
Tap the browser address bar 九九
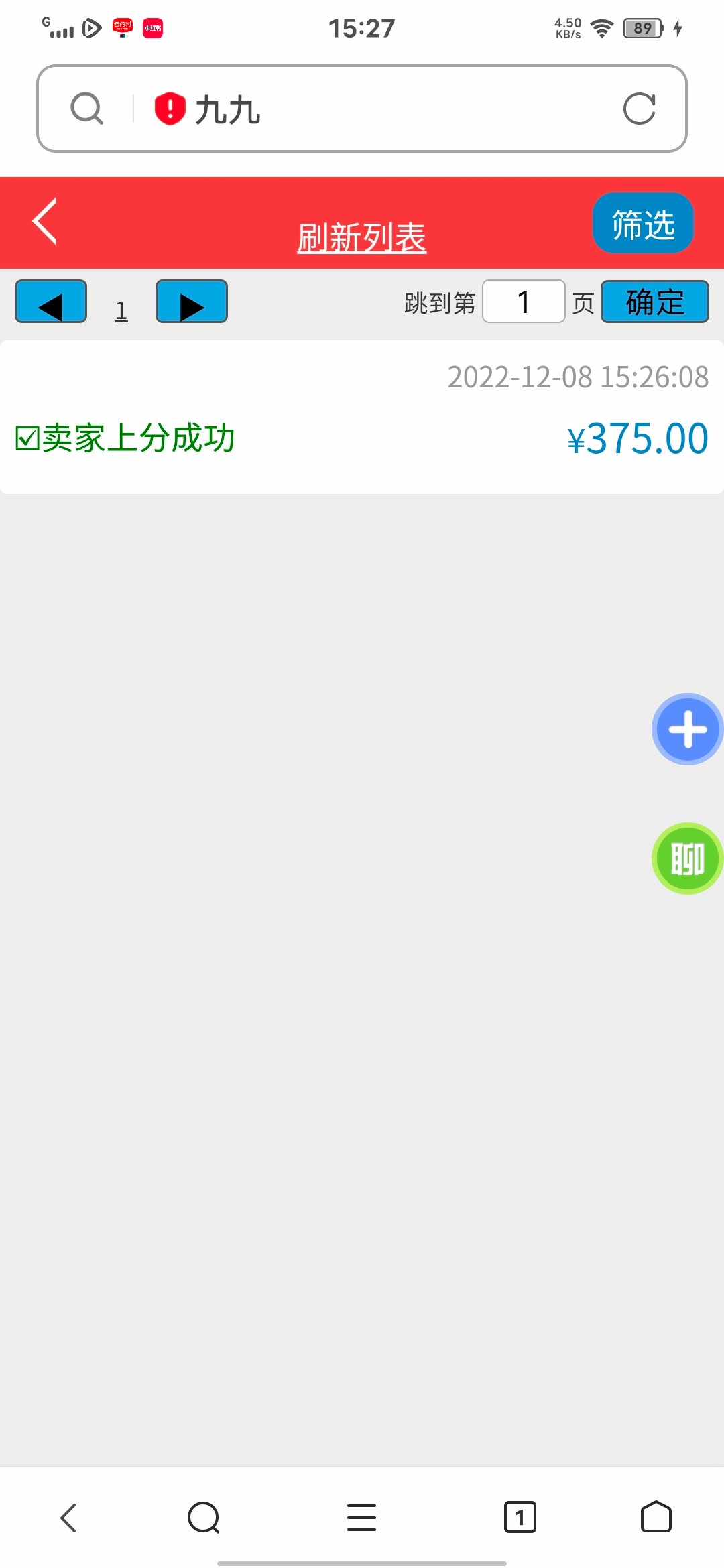375,109
